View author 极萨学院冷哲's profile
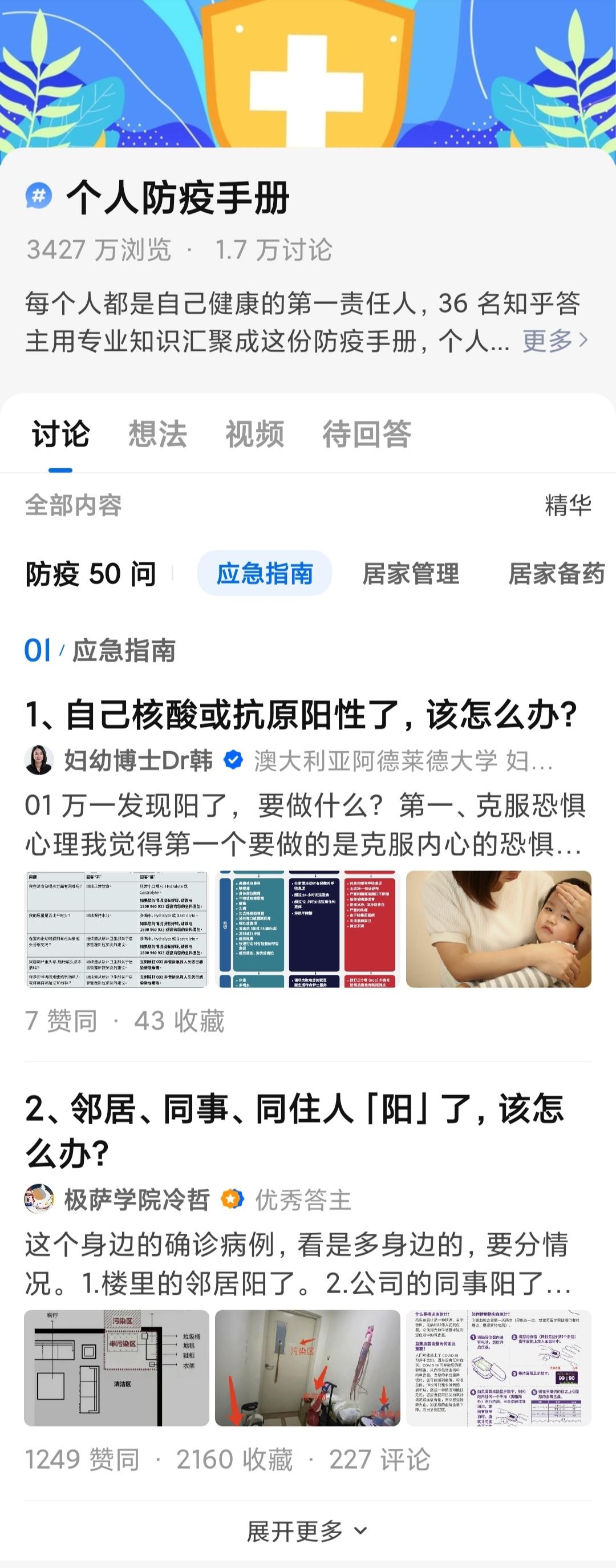This screenshot has width=616, height=1568. tap(136, 1199)
